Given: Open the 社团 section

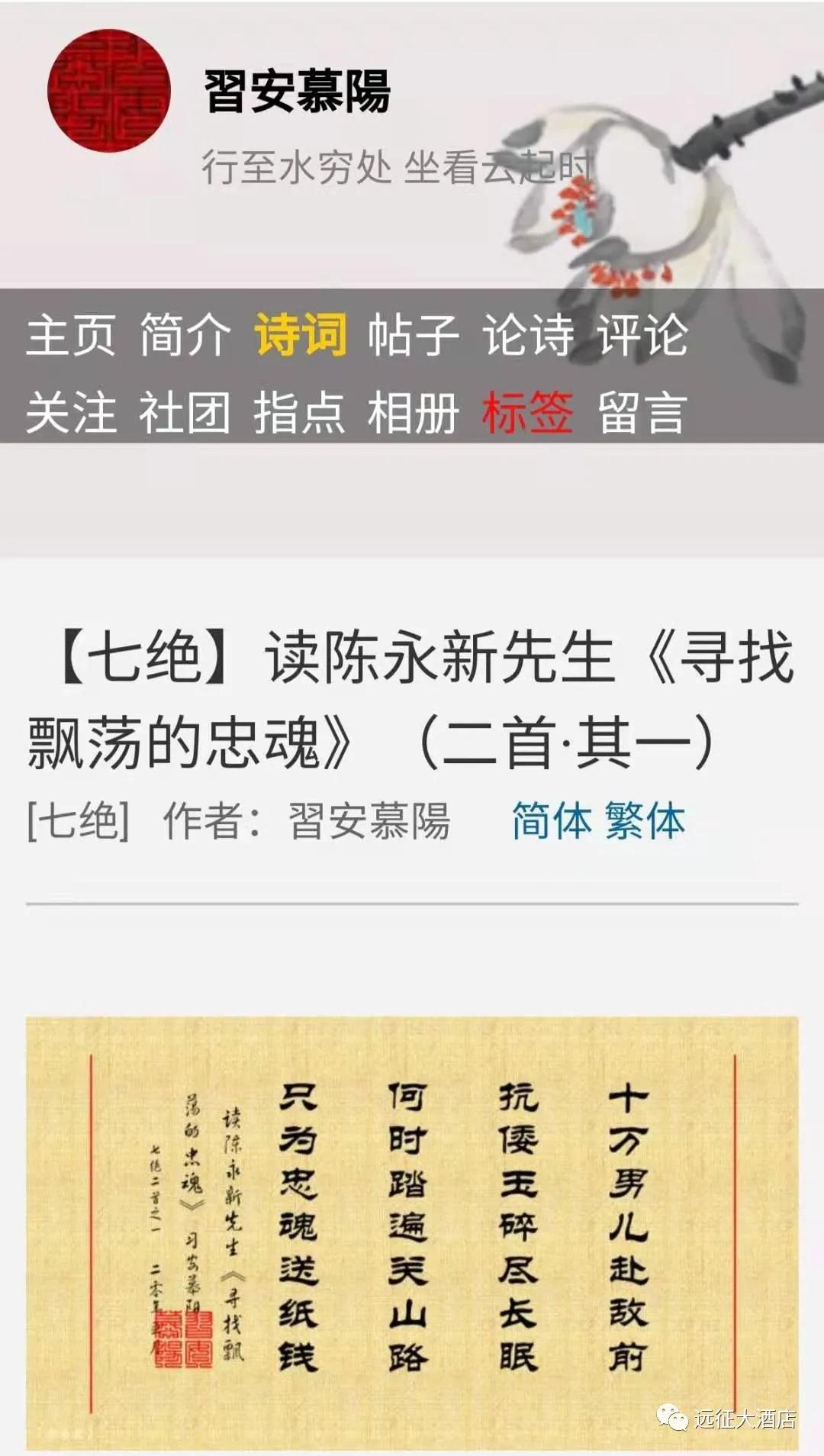Looking at the screenshot, I should point(185,412).
